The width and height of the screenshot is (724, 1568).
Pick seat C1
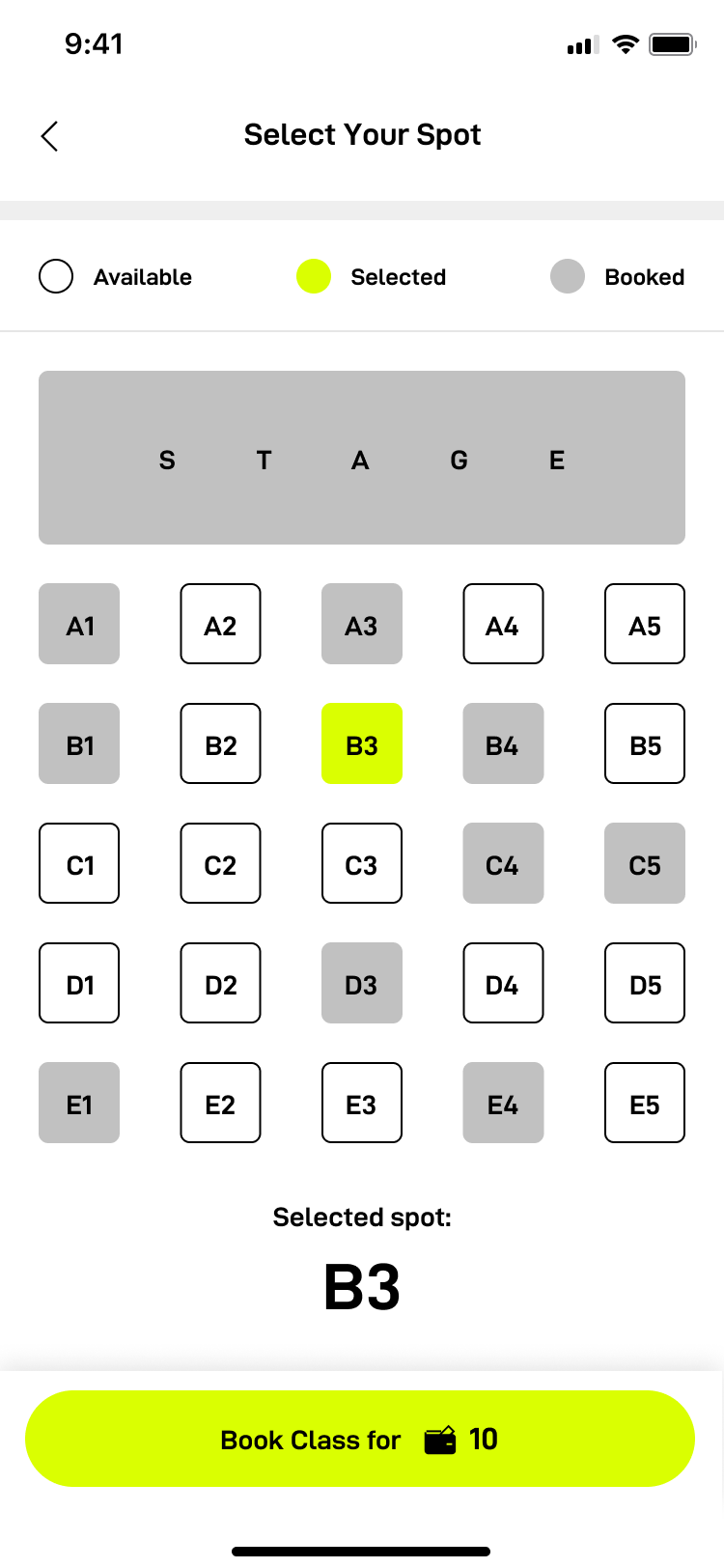point(79,863)
